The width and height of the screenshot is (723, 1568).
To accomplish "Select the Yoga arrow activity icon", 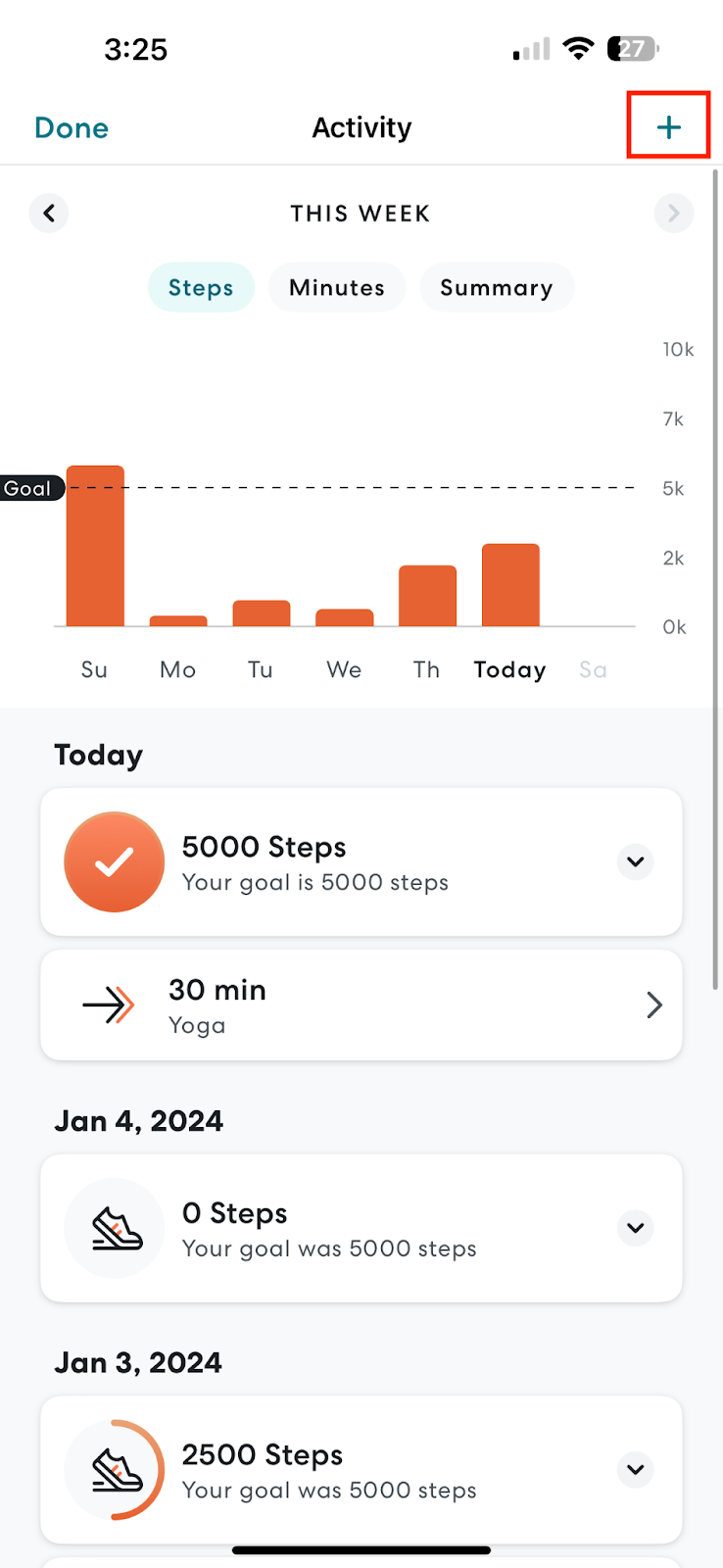I will [108, 1004].
